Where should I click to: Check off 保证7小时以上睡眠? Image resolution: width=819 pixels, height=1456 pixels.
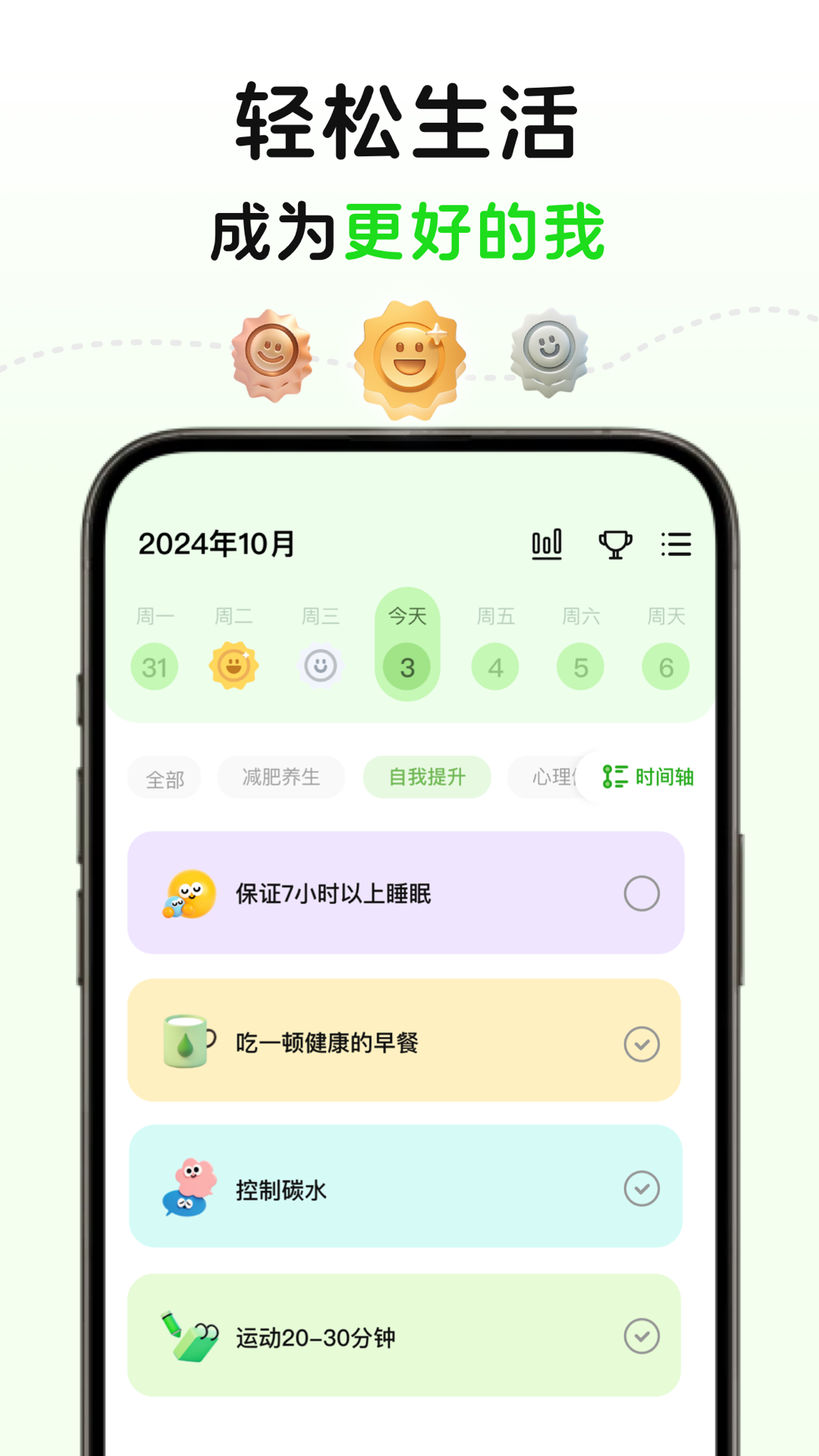pos(641,893)
